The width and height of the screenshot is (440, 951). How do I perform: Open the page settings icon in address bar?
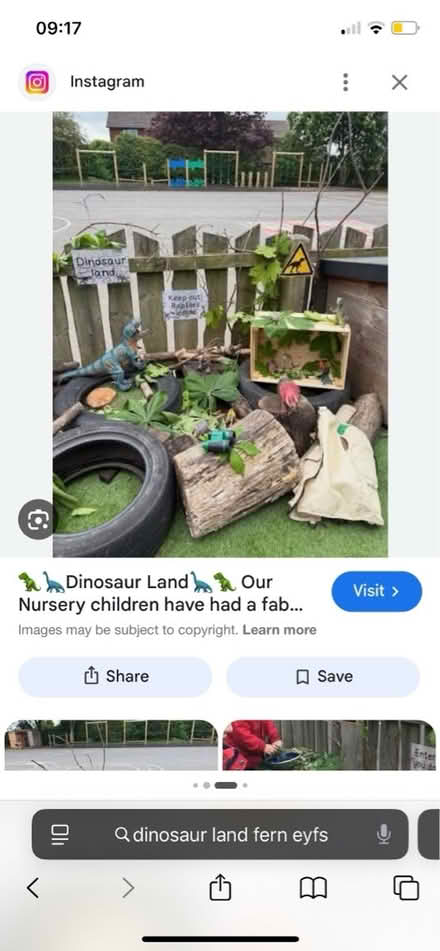[61, 835]
